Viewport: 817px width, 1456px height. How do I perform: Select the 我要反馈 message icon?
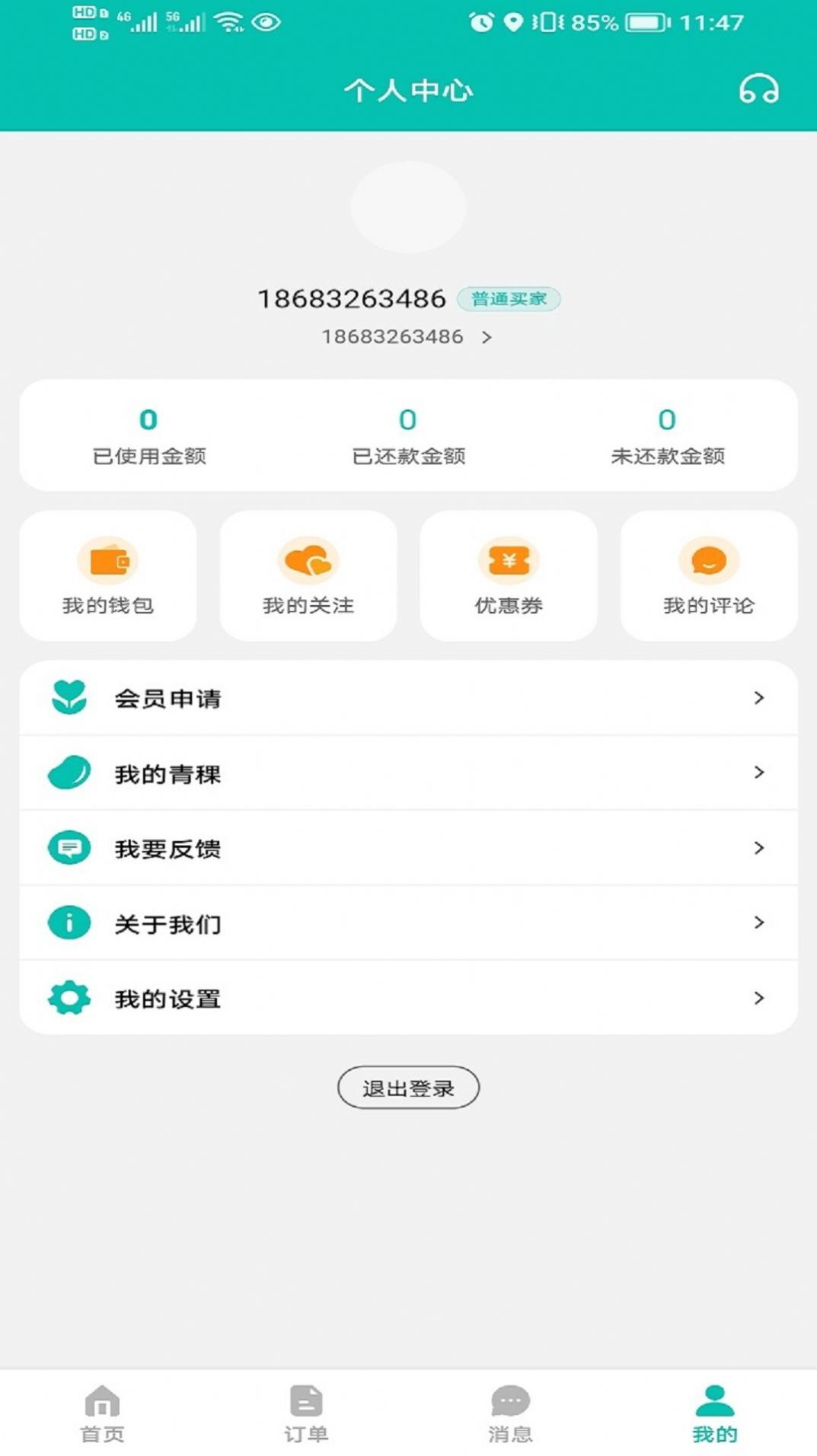(69, 847)
